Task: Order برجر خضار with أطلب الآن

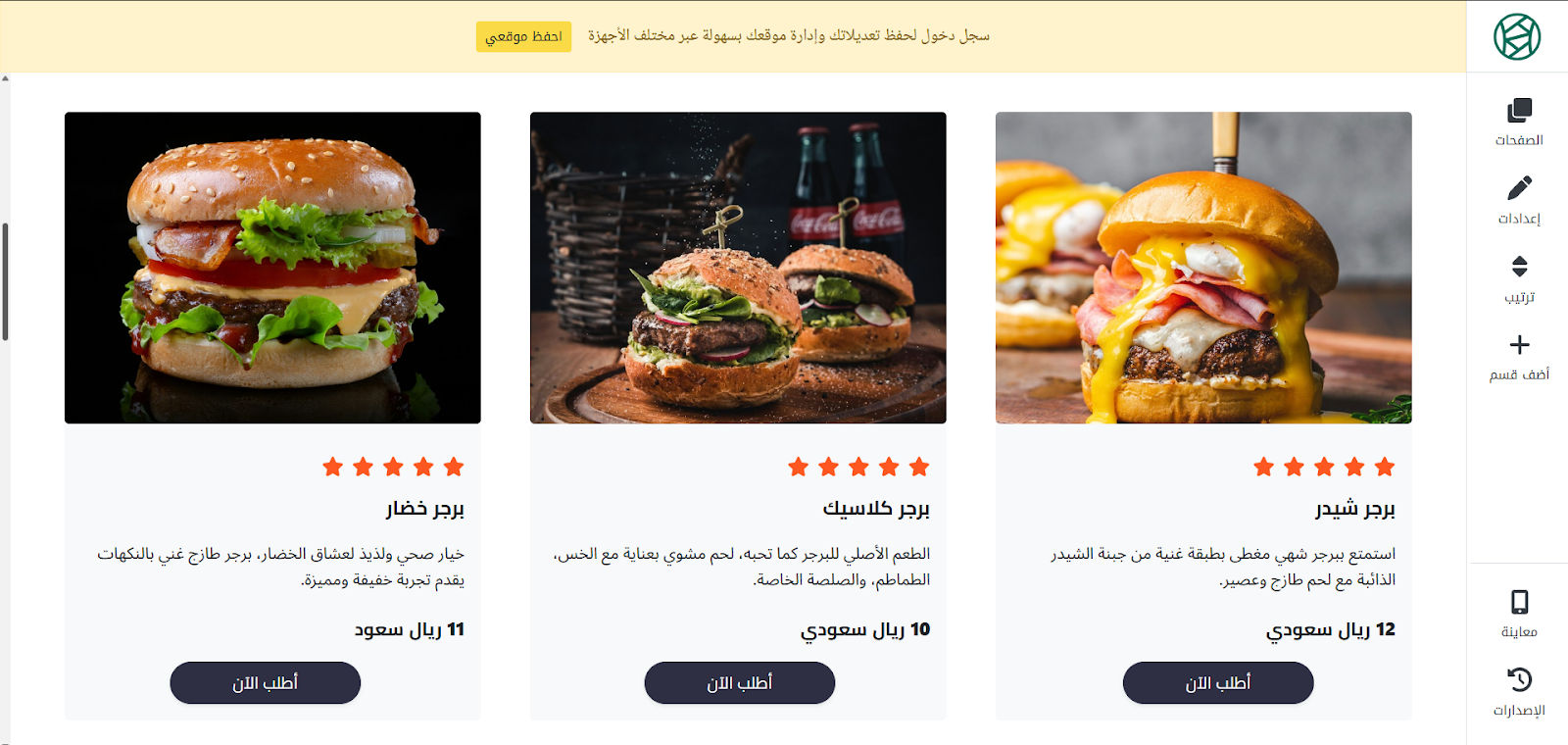Action: (265, 682)
